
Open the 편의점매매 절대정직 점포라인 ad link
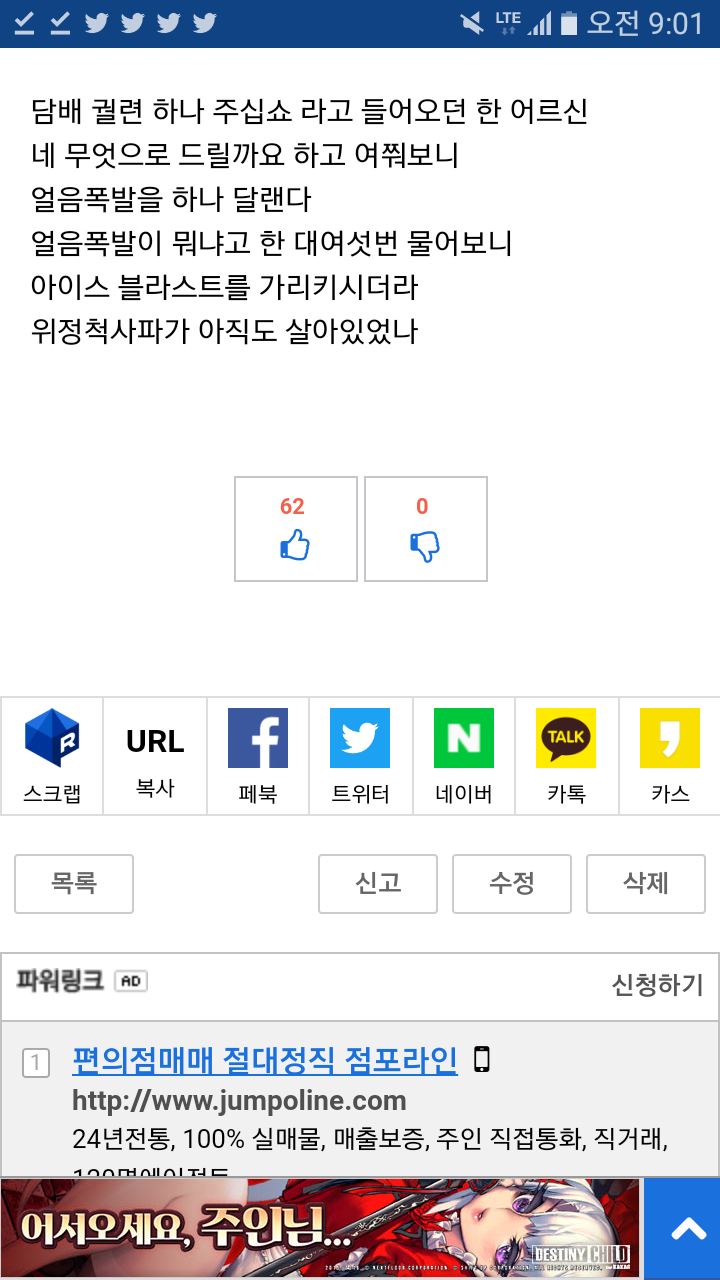pos(265,1060)
